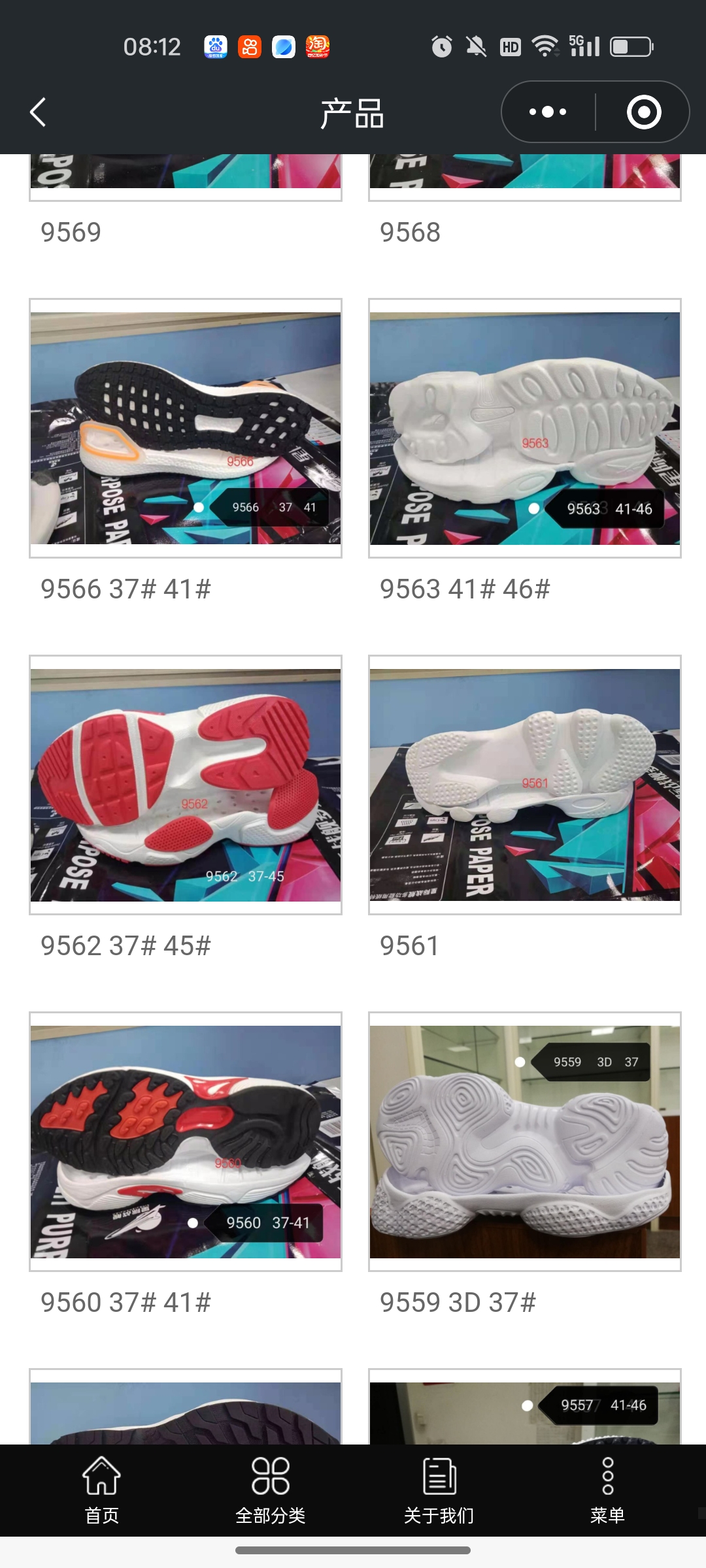Switch to the 首页 home tab
706x1568 pixels.
[101, 1491]
